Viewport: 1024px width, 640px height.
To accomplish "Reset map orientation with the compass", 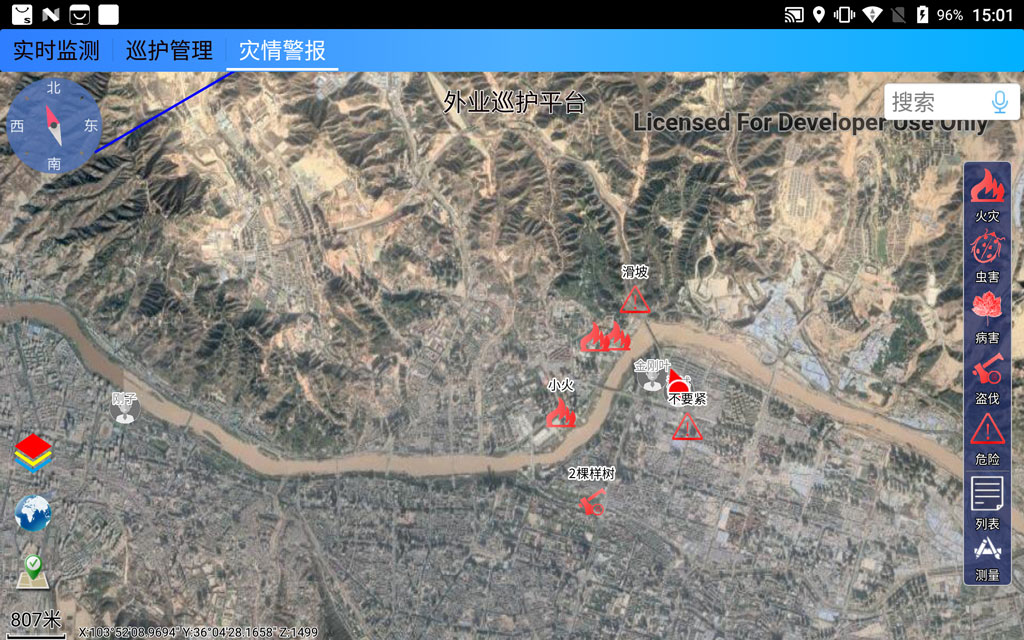I will (54, 125).
